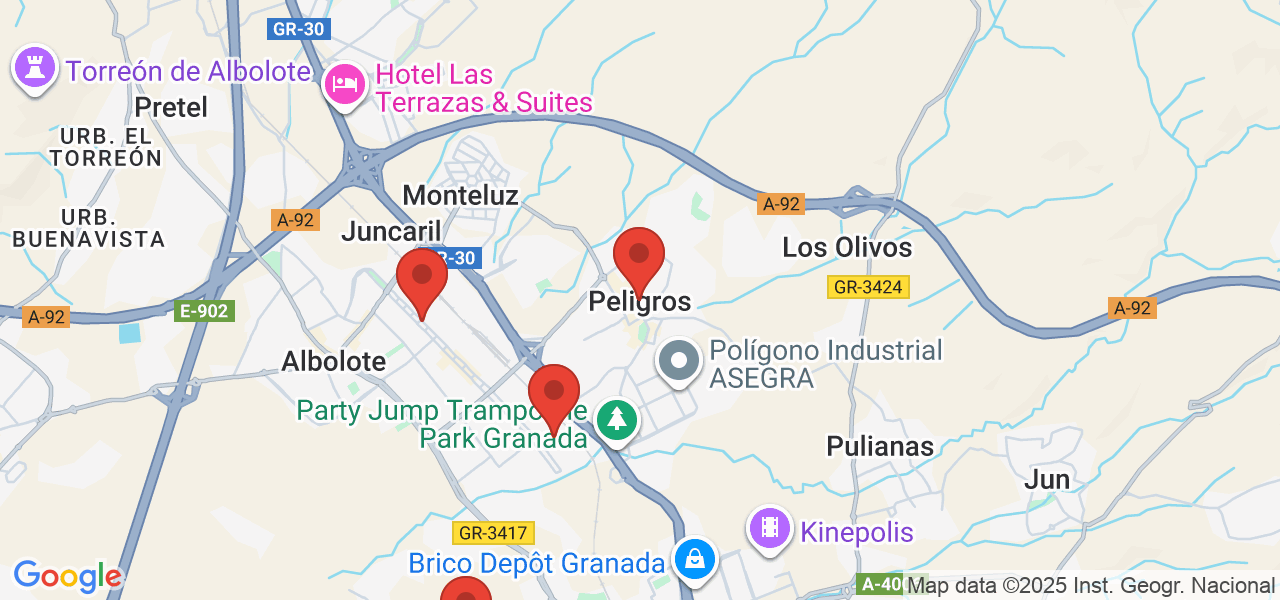Open Party Jump Trampoline Park Granada pin

(x=617, y=418)
